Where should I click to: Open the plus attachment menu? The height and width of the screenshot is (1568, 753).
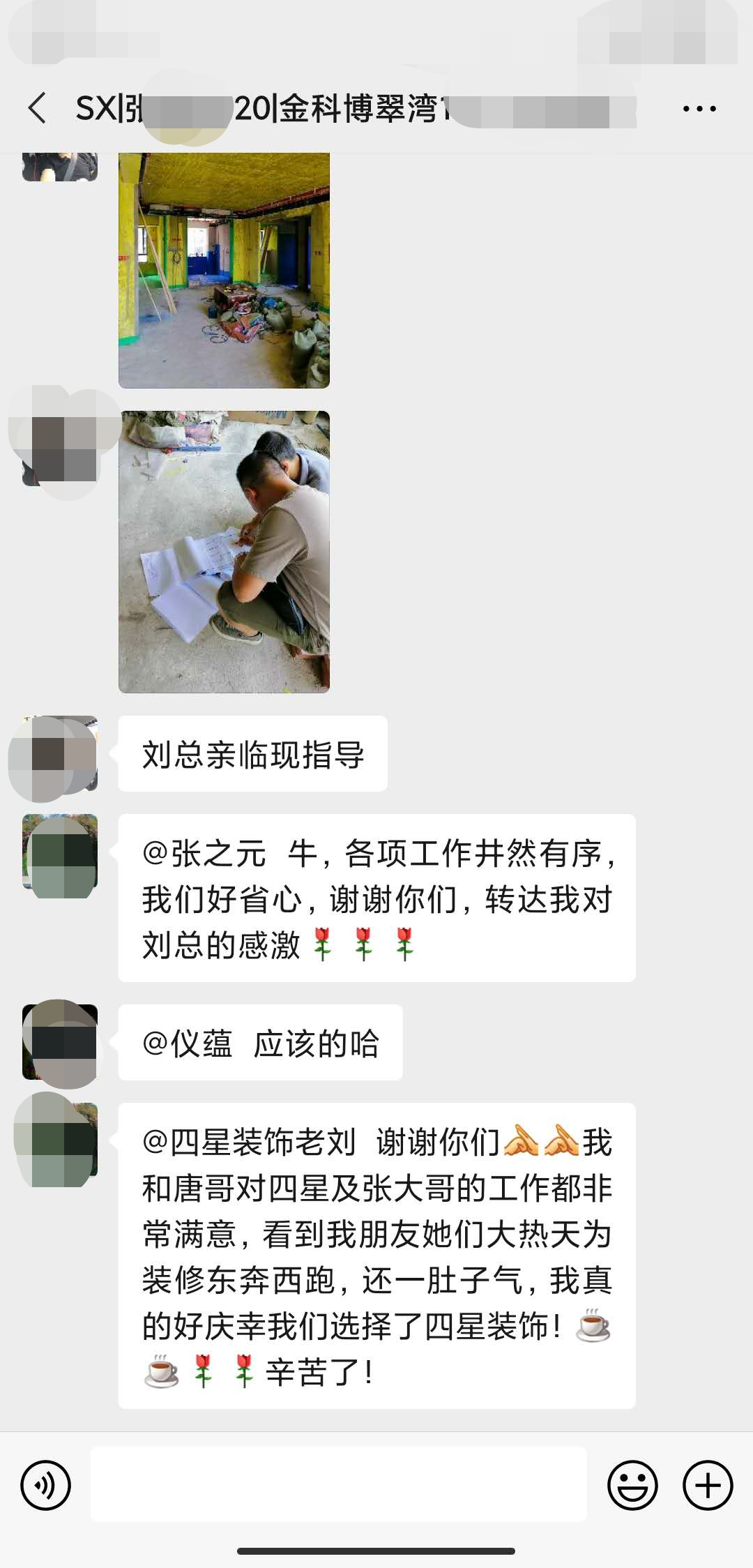click(707, 1485)
